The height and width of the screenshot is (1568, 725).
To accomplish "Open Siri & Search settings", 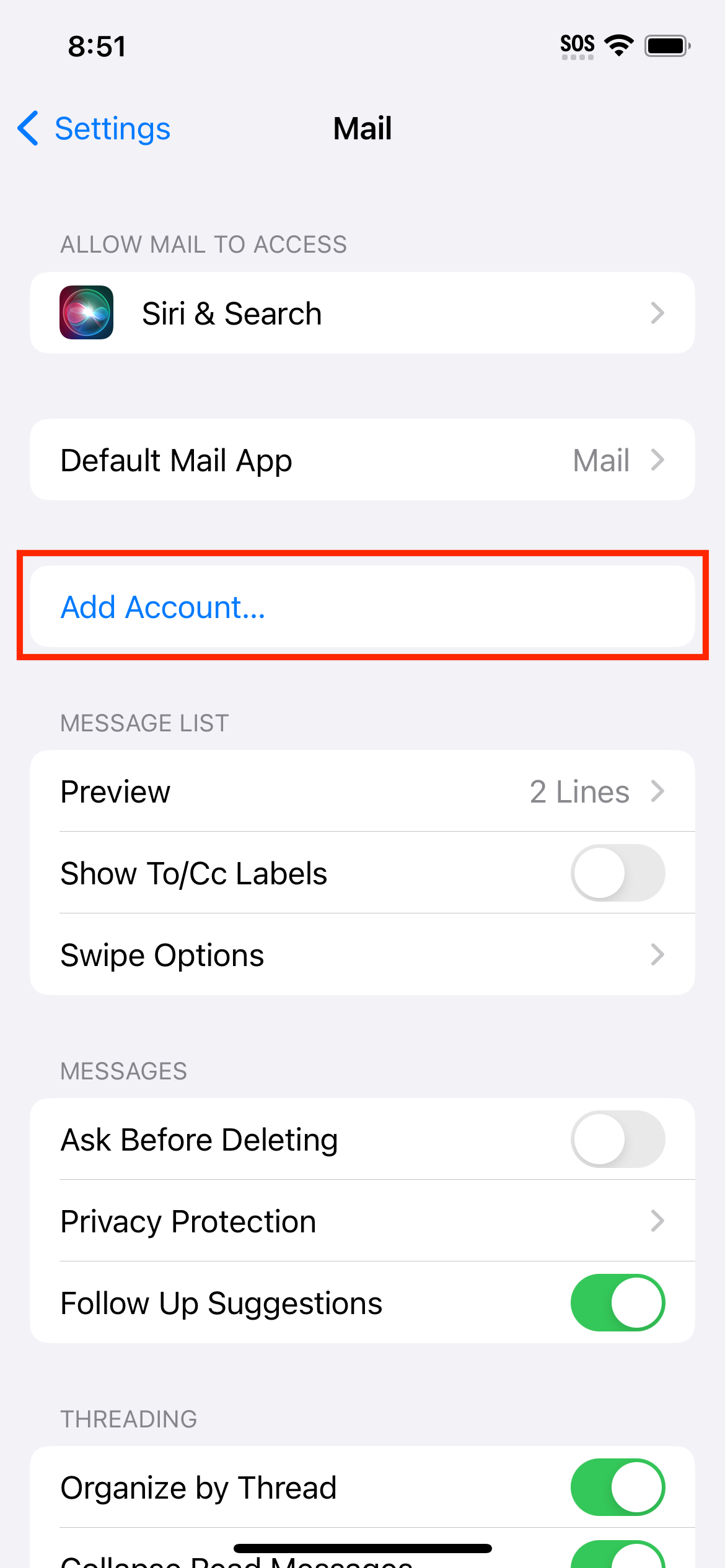I will click(x=362, y=313).
